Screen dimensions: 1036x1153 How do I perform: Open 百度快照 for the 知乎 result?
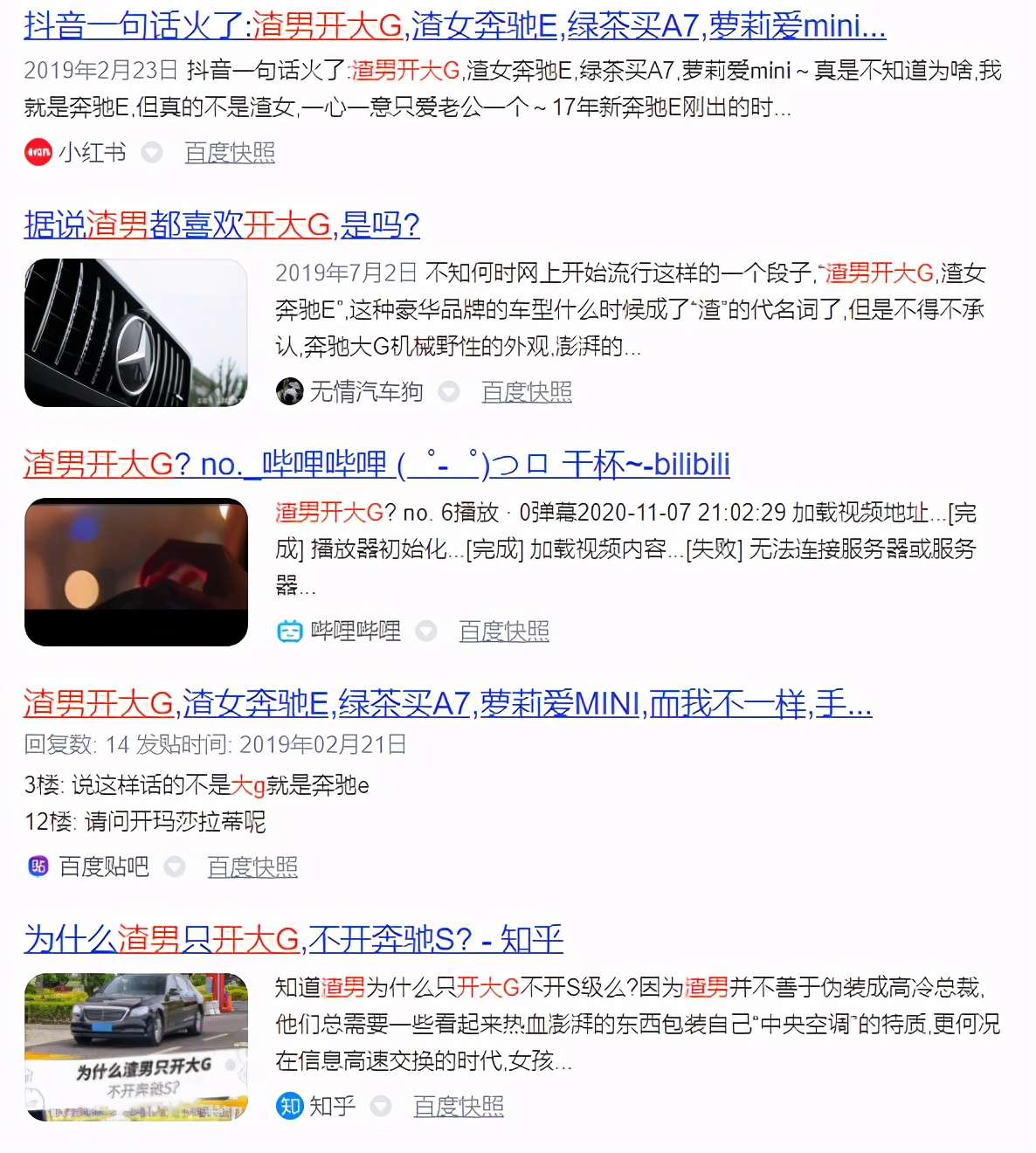coord(459,1107)
